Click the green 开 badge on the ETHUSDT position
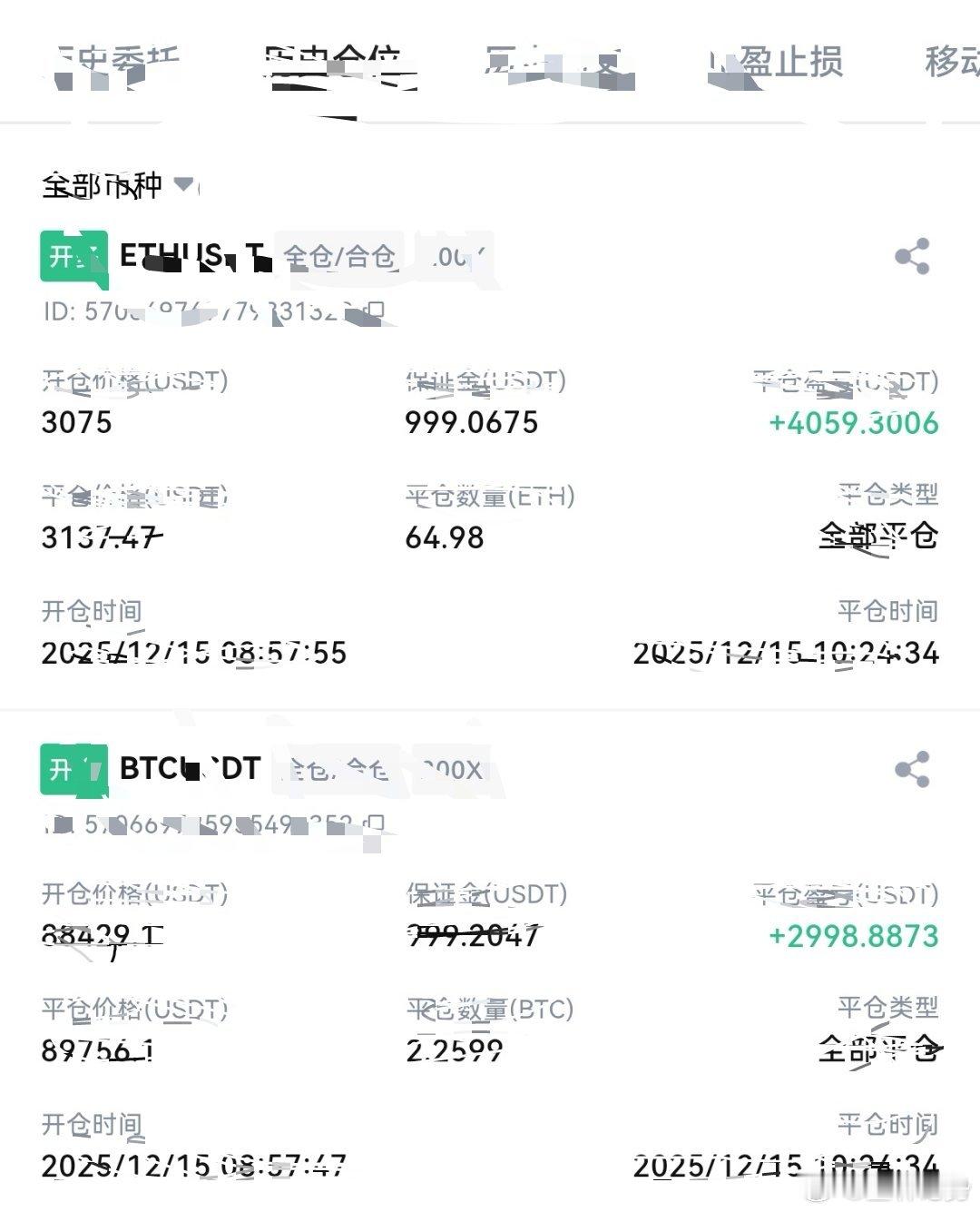 [x=74, y=259]
